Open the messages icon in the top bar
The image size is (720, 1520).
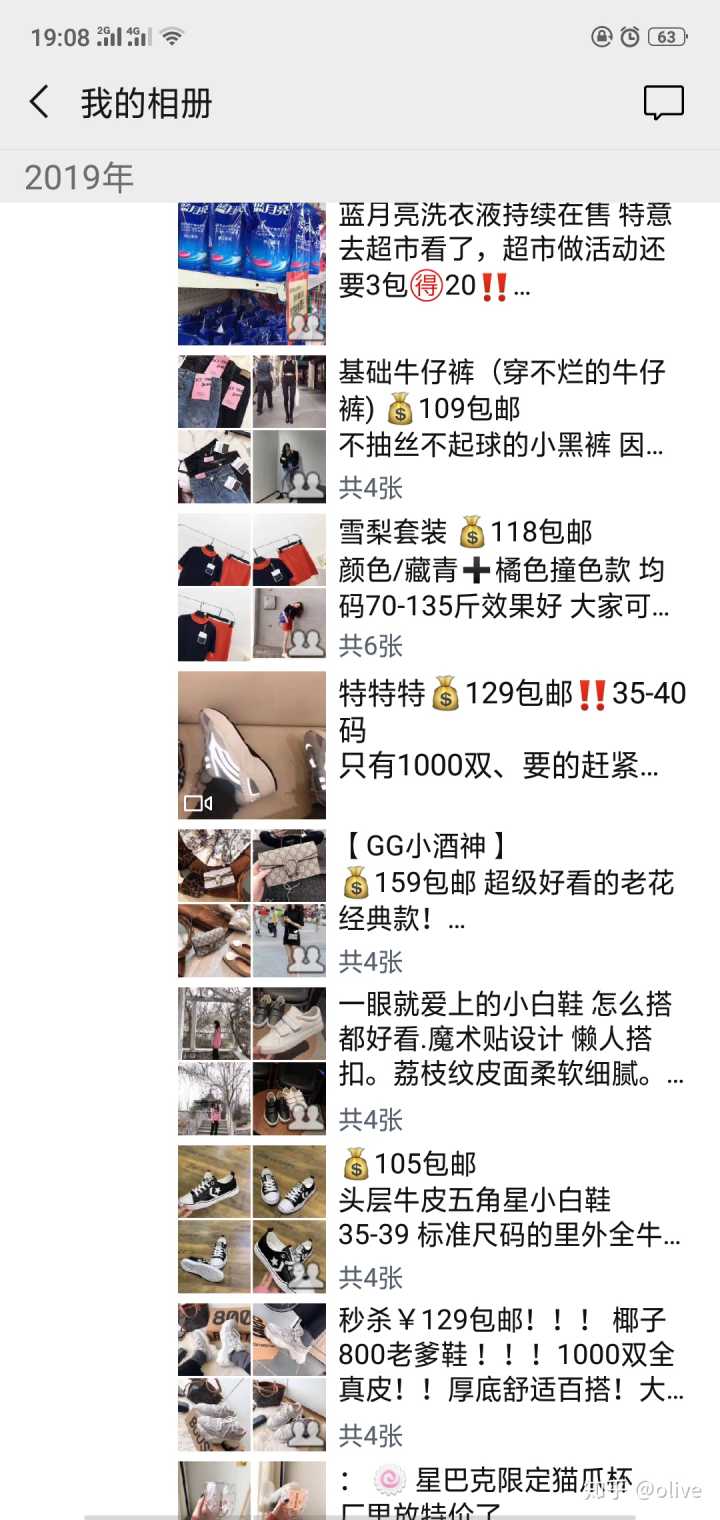[663, 103]
